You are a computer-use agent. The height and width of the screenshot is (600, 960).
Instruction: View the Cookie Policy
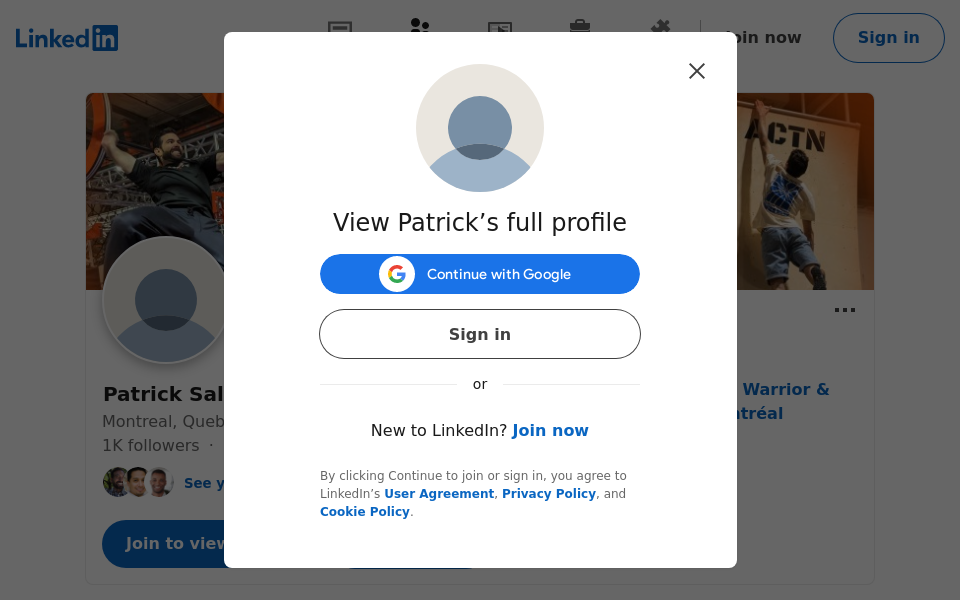coord(365,512)
